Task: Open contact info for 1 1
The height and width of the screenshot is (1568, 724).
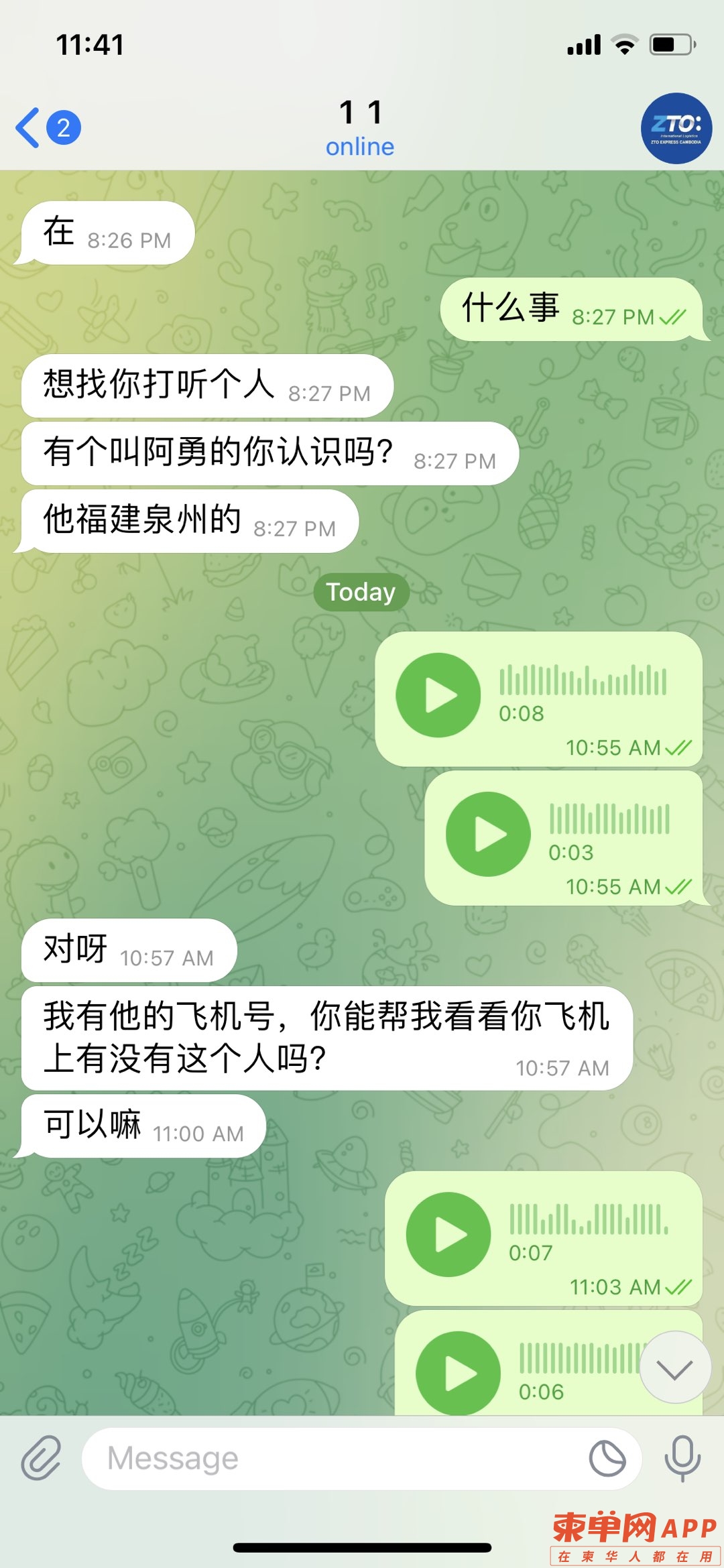Action: pyautogui.click(x=360, y=127)
